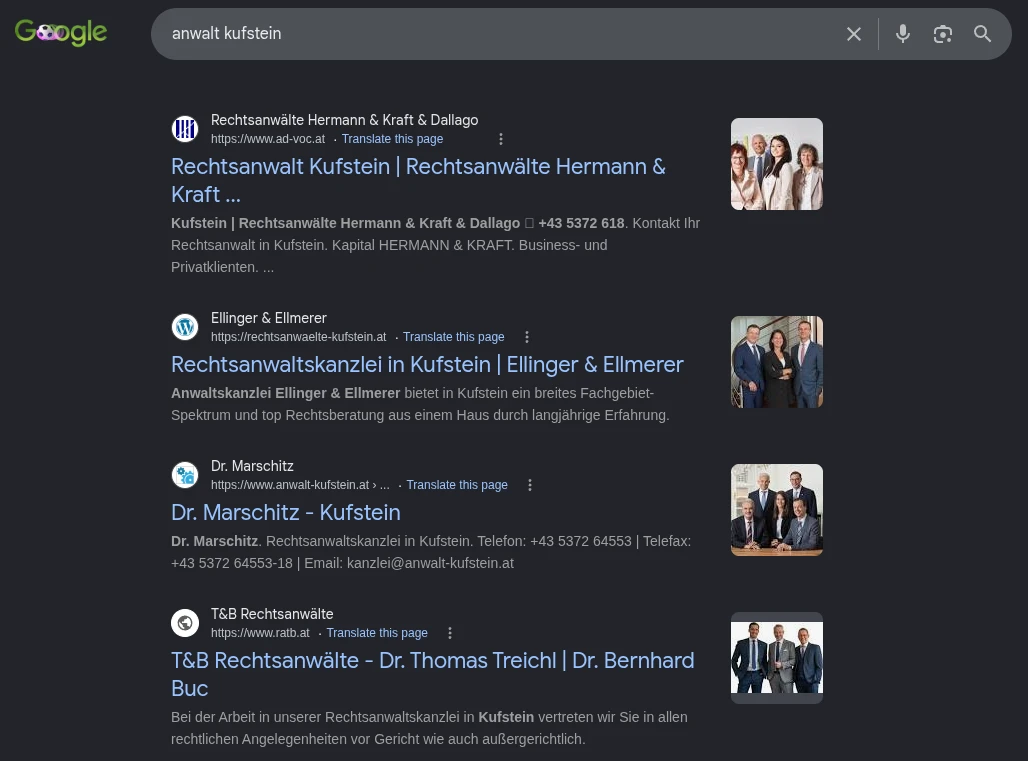The height and width of the screenshot is (761, 1028).
Task: Translate the rechtsanwaelte-kufstein.at page
Action: pos(454,337)
